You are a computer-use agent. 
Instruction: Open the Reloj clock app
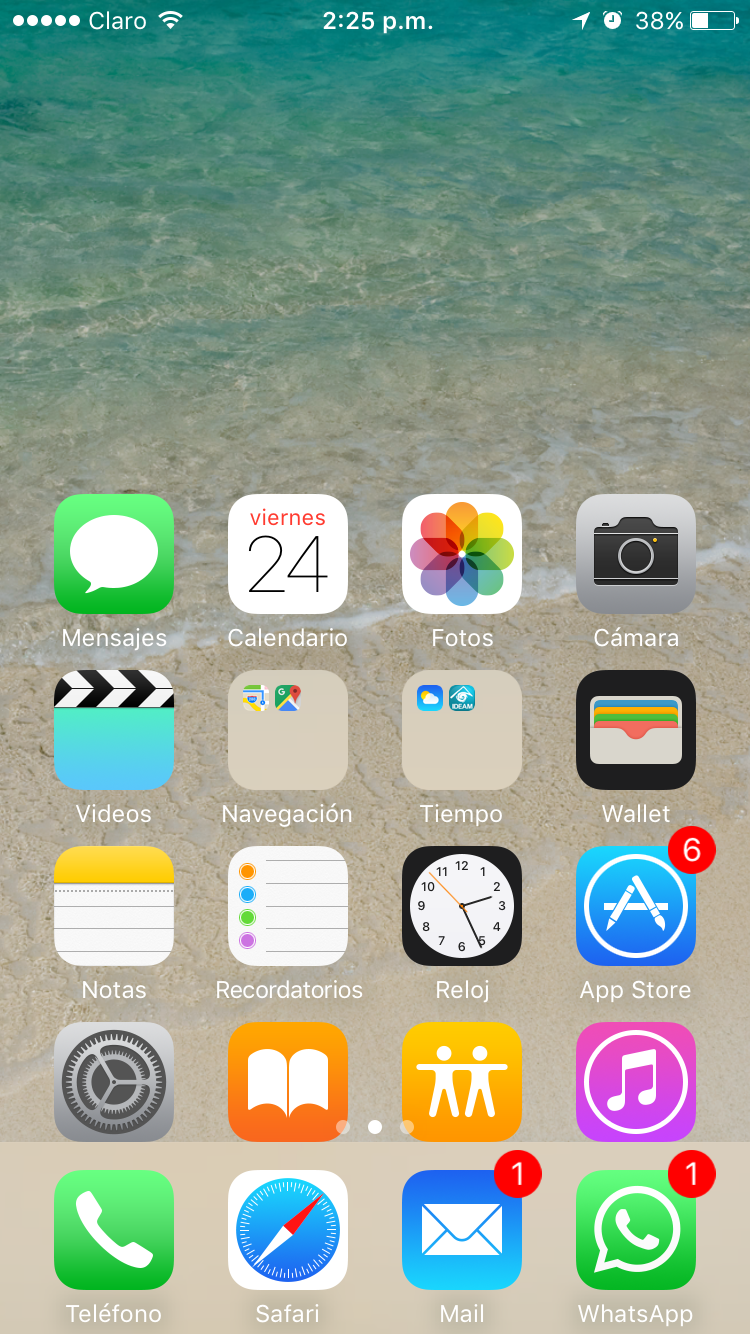tap(462, 906)
